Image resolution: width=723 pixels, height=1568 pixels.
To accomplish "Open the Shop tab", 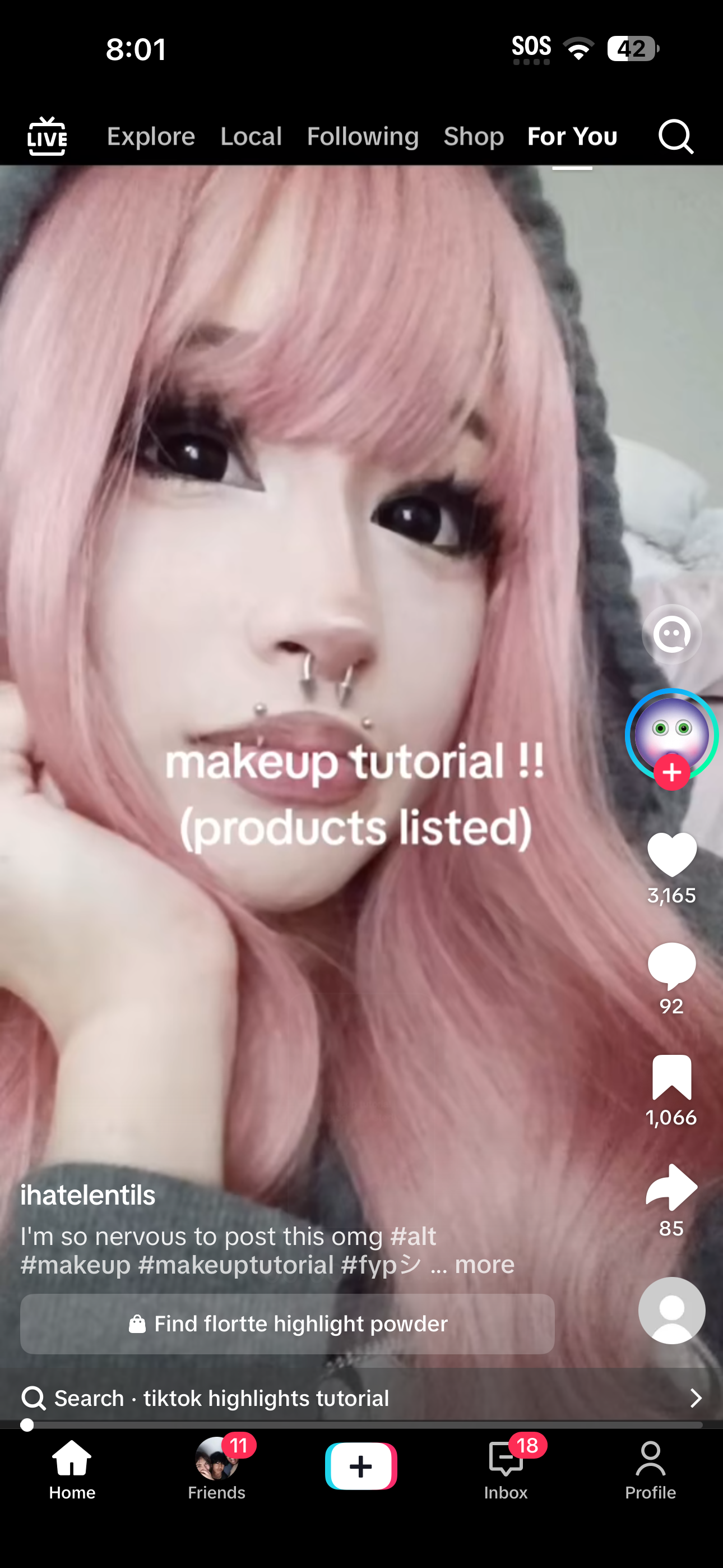I will coord(474,136).
